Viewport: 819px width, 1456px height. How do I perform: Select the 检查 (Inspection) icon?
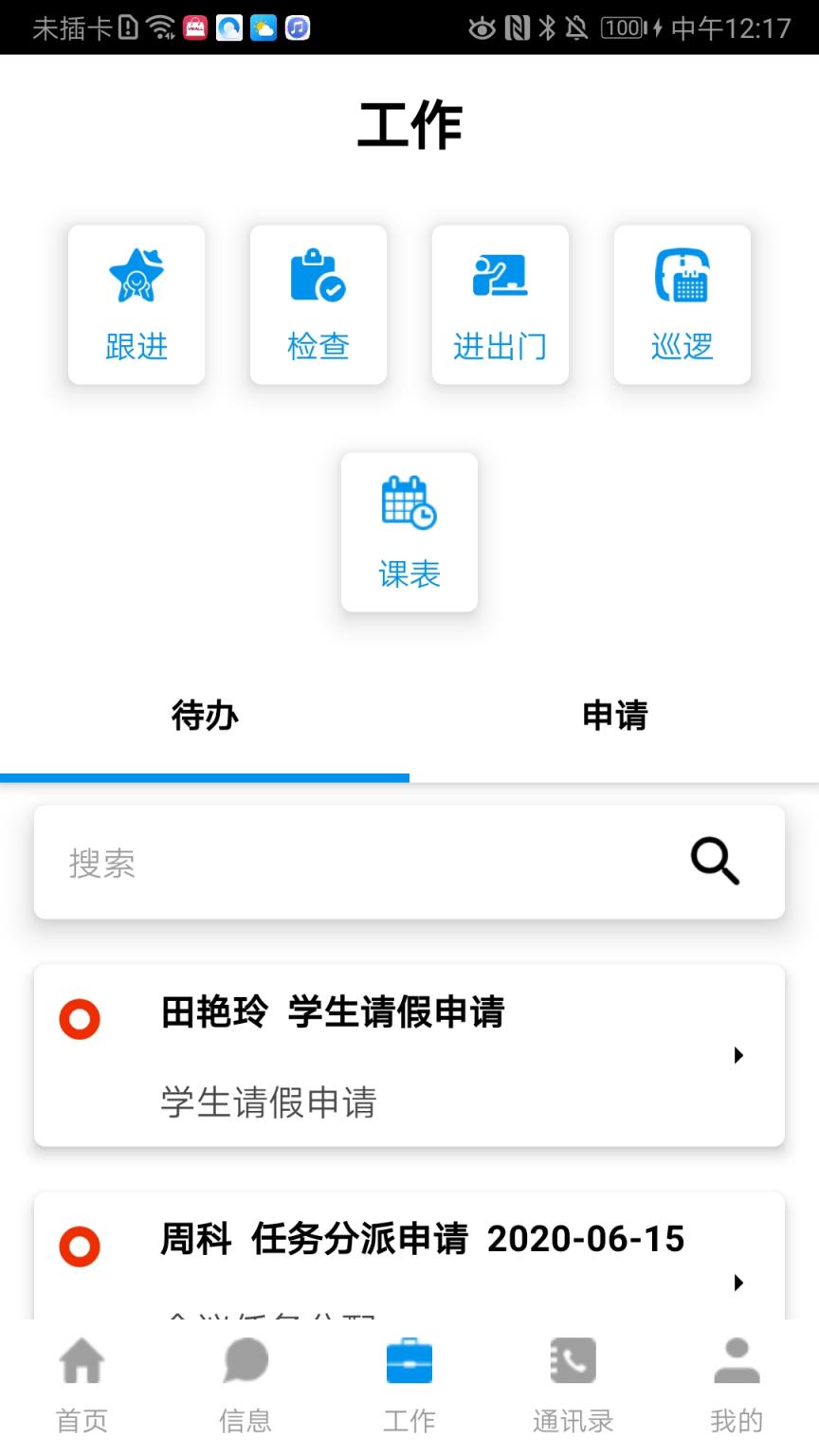[318, 303]
